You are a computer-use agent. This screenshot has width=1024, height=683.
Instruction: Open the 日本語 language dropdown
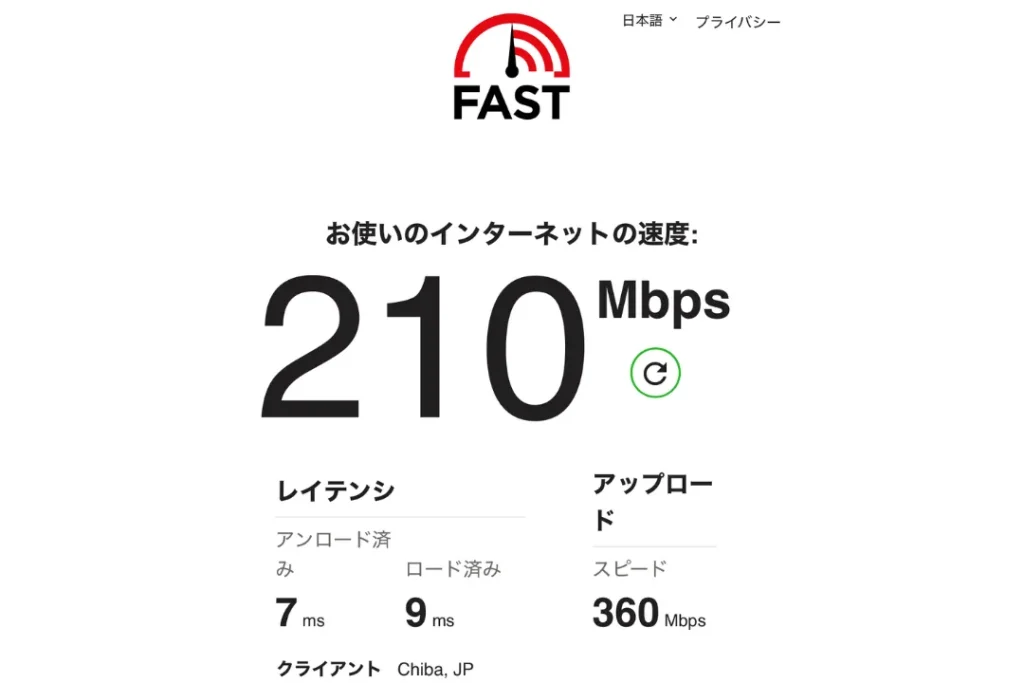click(649, 20)
